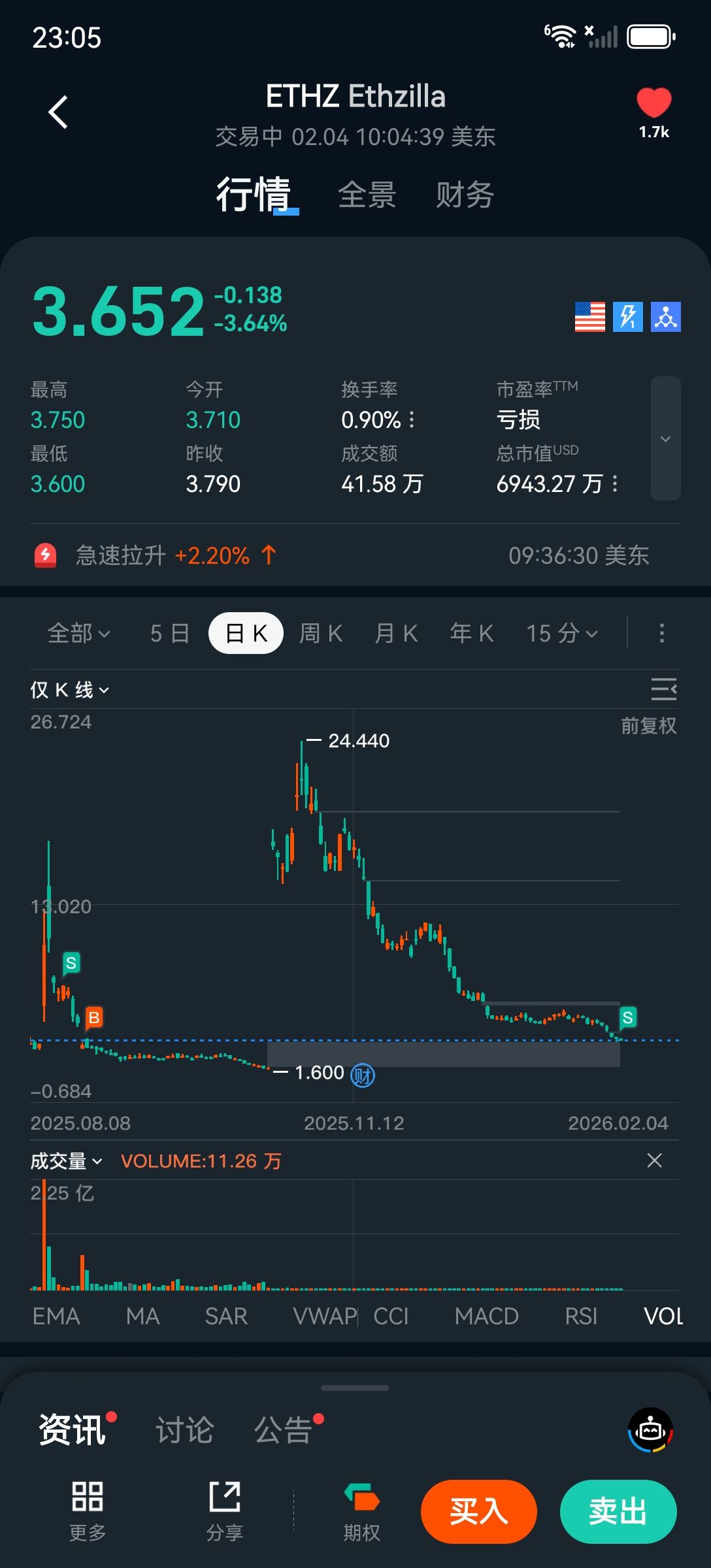711x1568 pixels.
Task: Select the 5日 chart period
Action: (x=169, y=633)
